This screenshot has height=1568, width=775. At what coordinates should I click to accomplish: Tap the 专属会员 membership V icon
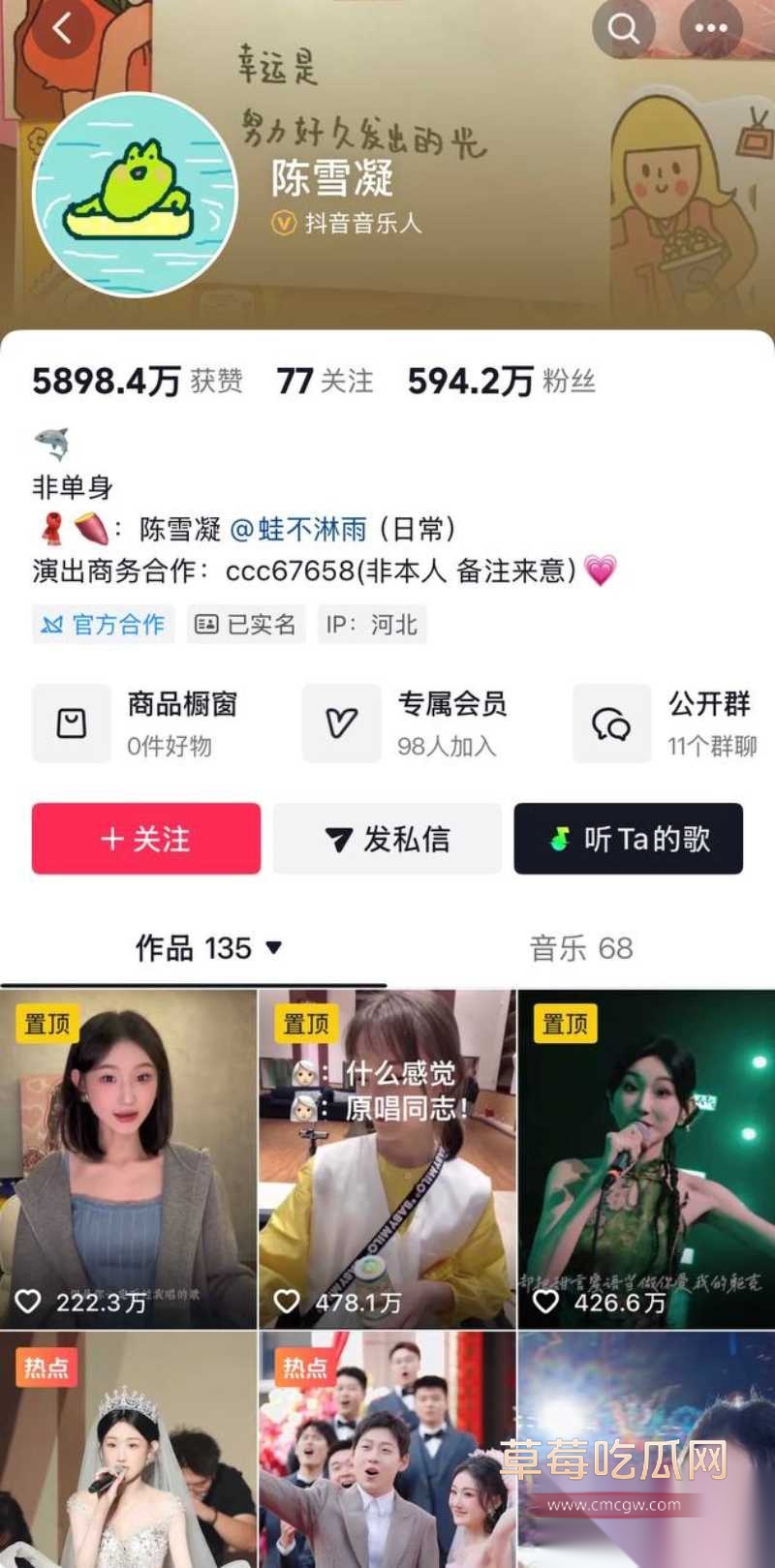click(341, 723)
